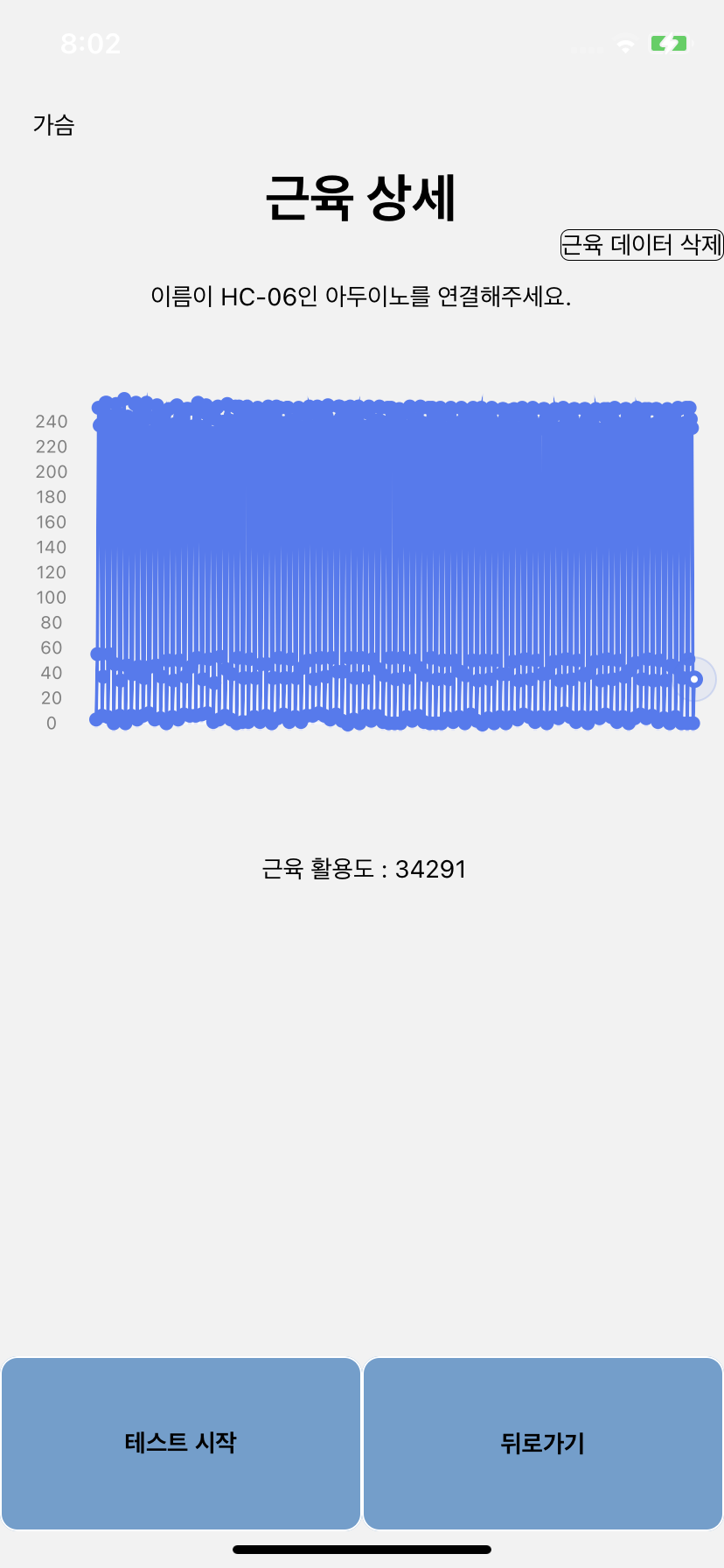This screenshot has width=724, height=1568.
Task: Tap the 근육 데이터 삭제 button
Action: [x=643, y=246]
